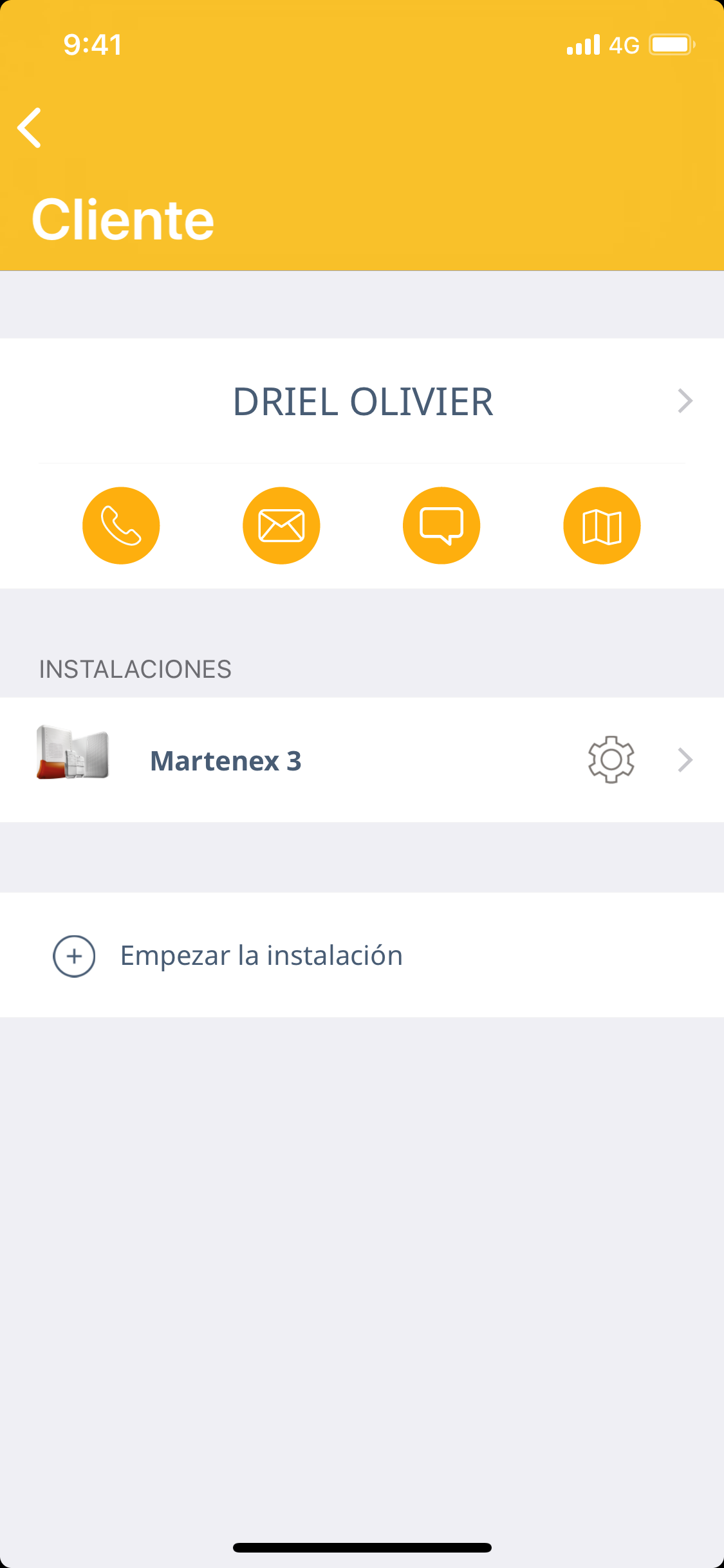Open the Martenex 3 installation
Image resolution: width=724 pixels, height=1568 pixels.
[x=225, y=761]
